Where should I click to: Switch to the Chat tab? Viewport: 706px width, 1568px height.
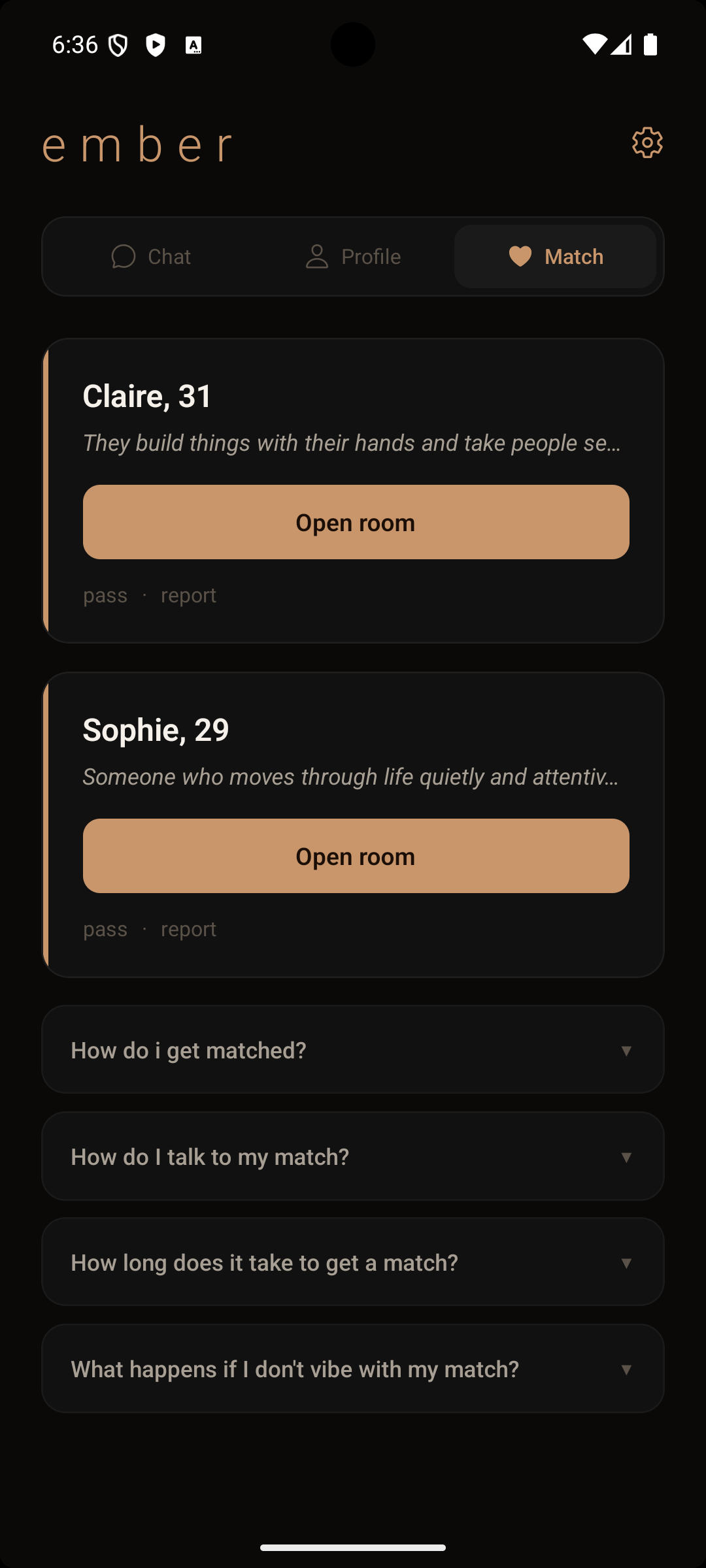(152, 256)
